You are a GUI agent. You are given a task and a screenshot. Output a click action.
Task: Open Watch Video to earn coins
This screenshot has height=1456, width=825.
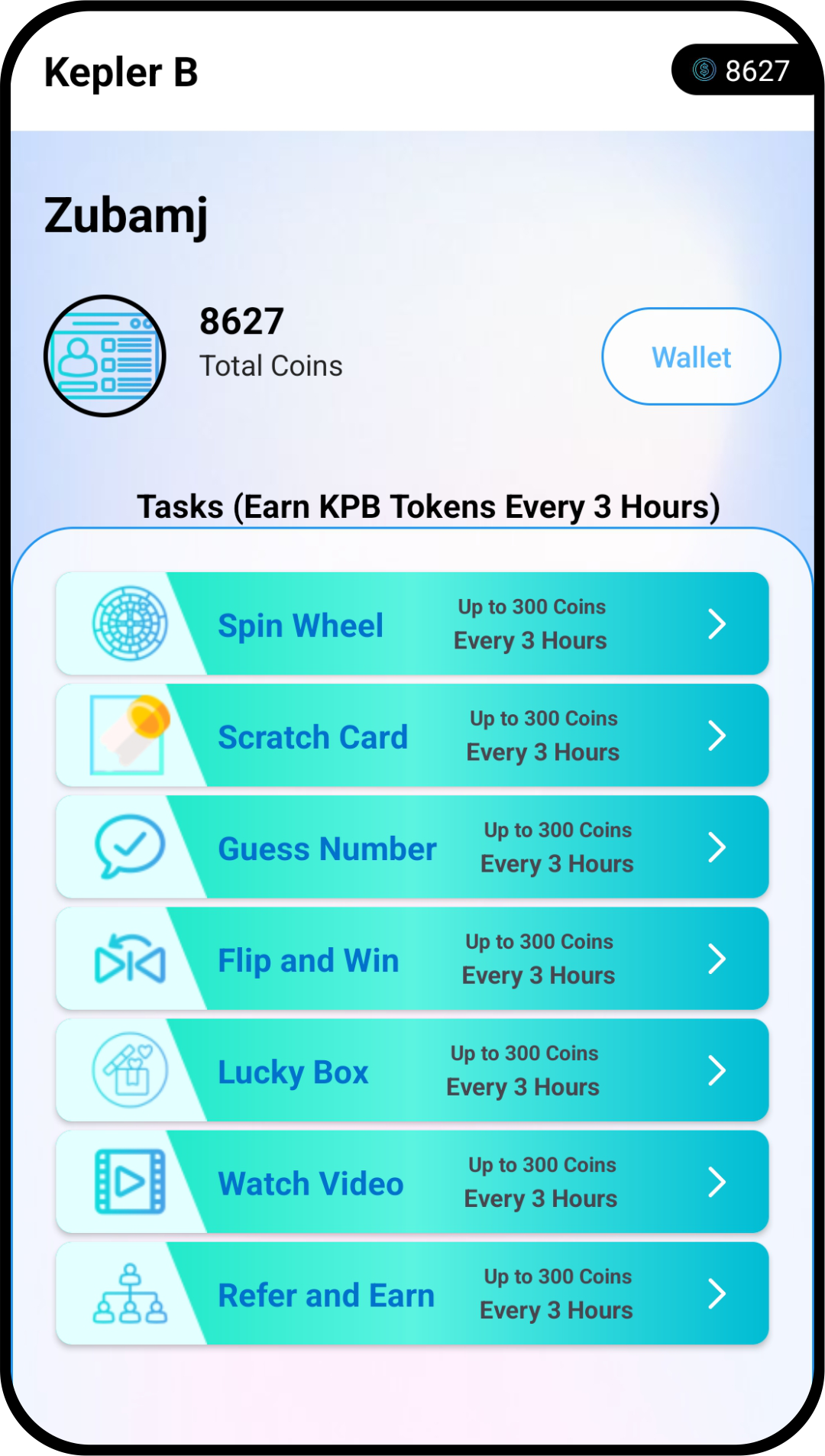pos(412,1181)
